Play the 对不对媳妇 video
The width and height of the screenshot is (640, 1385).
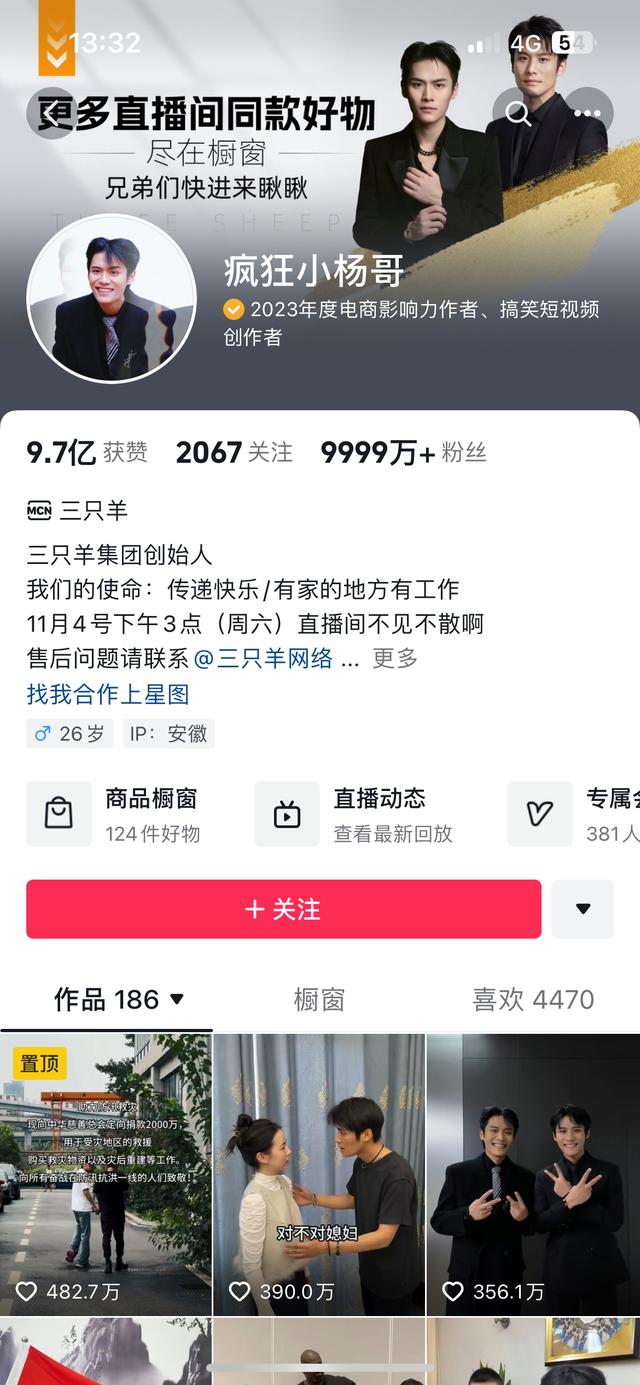pos(319,1175)
